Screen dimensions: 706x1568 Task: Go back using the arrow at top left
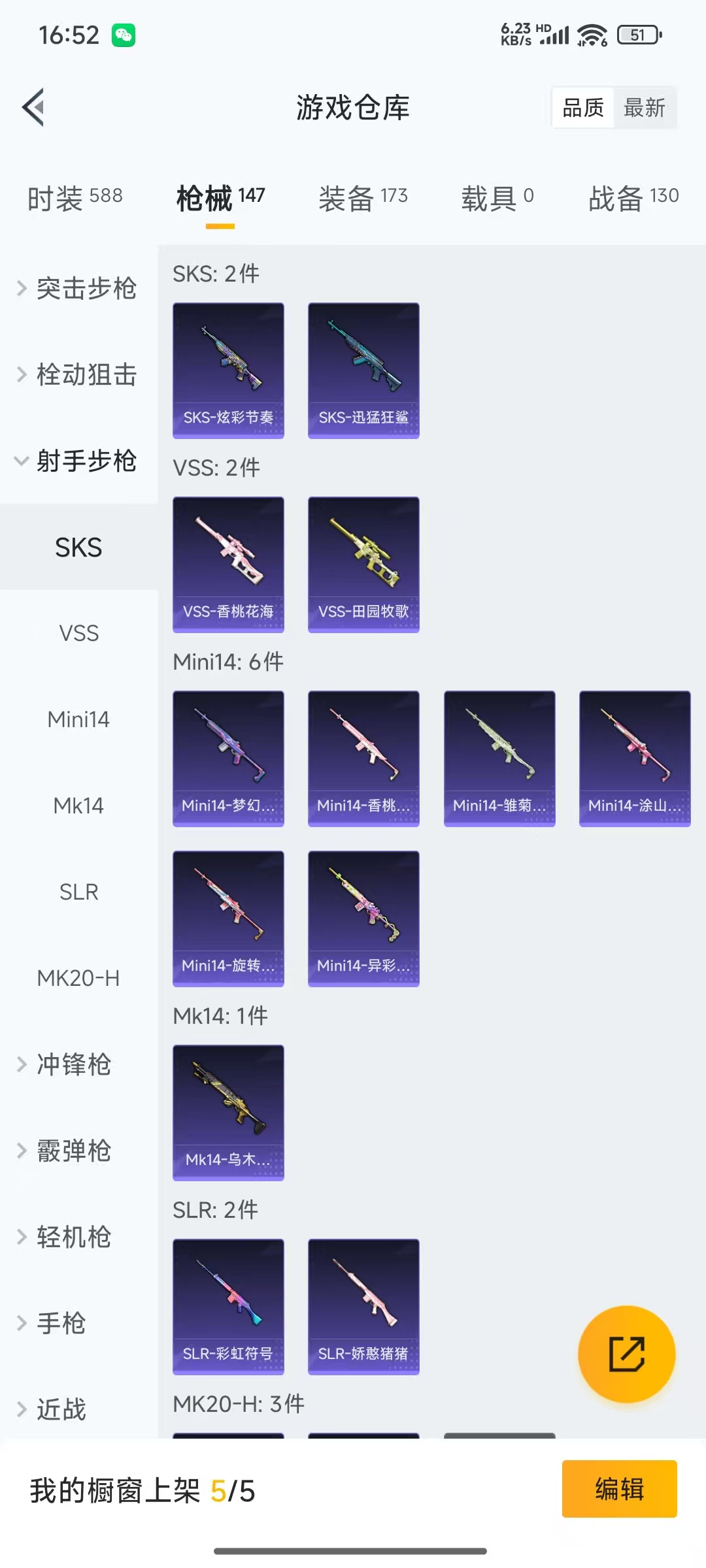[x=34, y=107]
